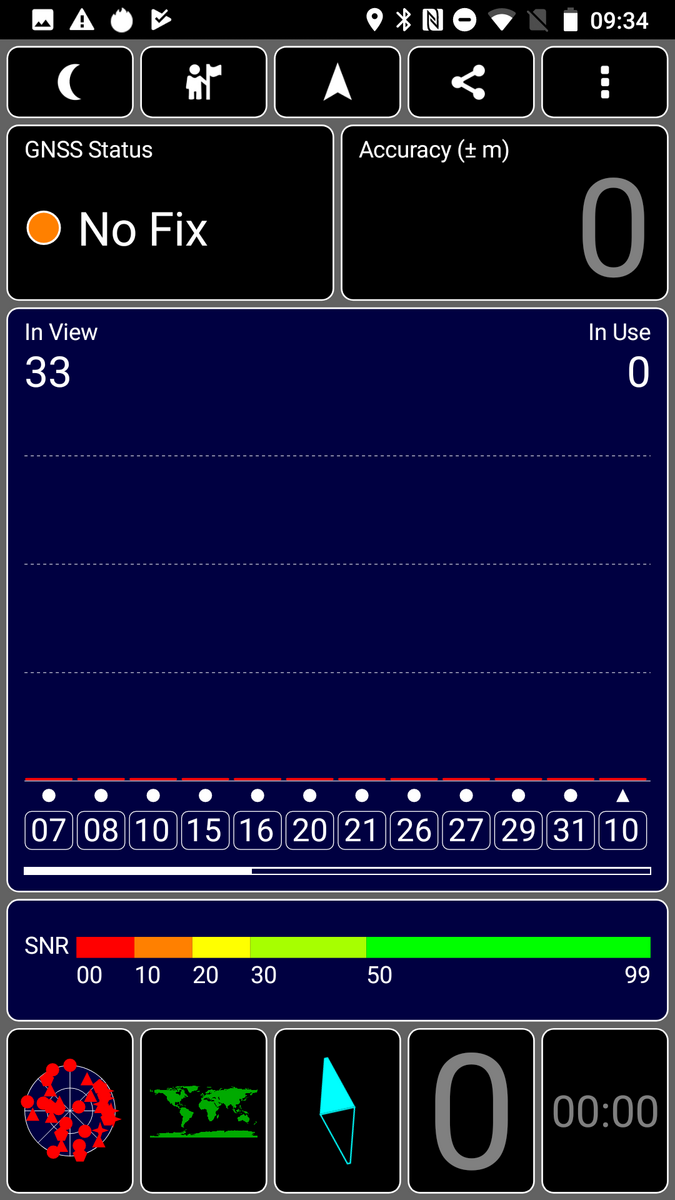Tap the Accuracy panel
Screen dimensions: 675x1200
505,213
